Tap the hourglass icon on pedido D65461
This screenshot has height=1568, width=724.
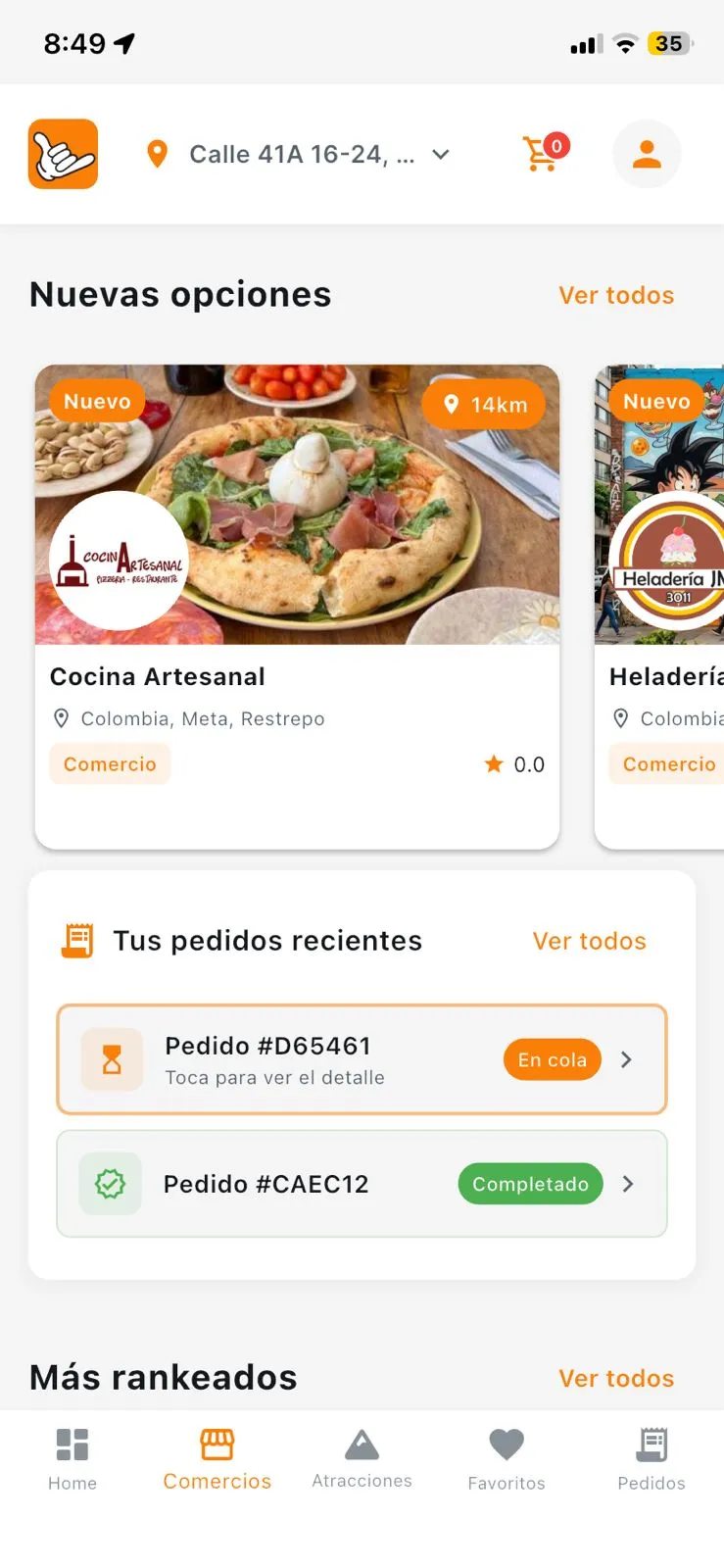(111, 1059)
